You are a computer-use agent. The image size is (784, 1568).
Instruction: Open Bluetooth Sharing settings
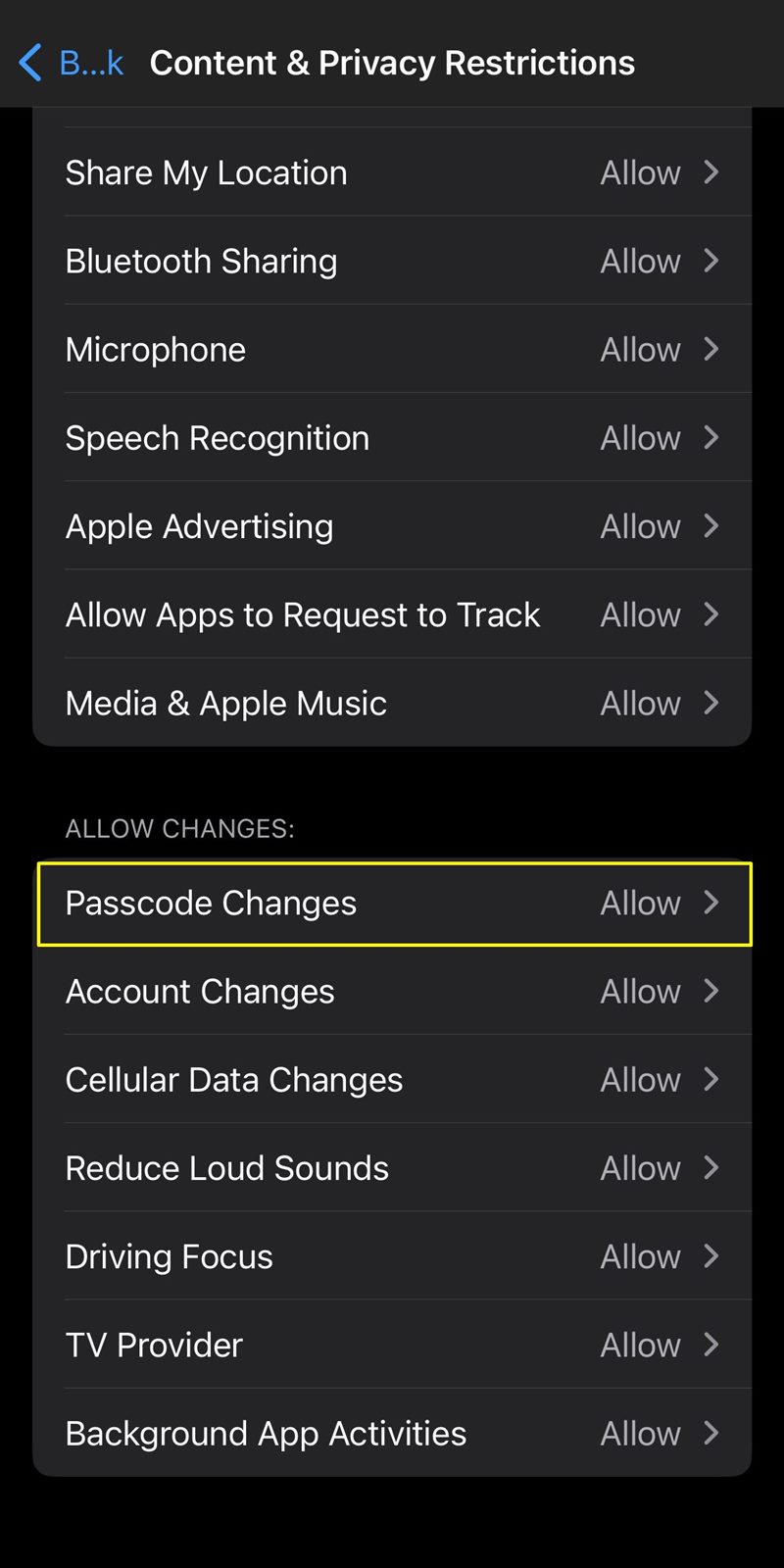pyautogui.click(x=392, y=261)
